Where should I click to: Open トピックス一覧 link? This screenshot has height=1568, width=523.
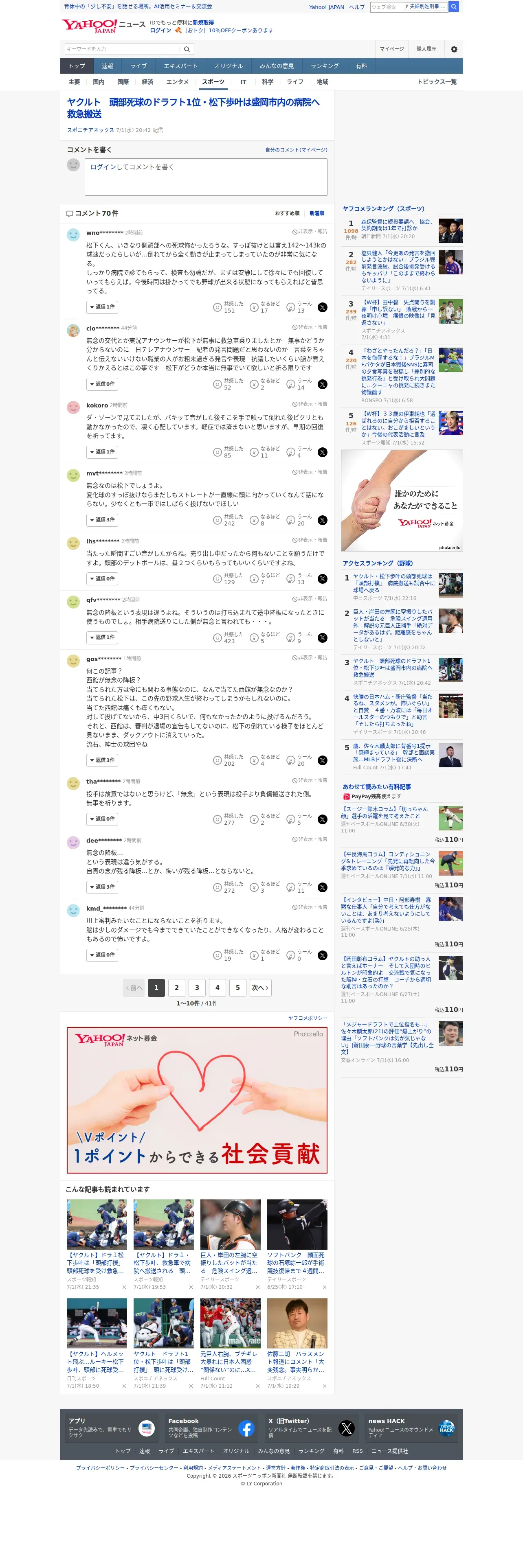pos(437,81)
